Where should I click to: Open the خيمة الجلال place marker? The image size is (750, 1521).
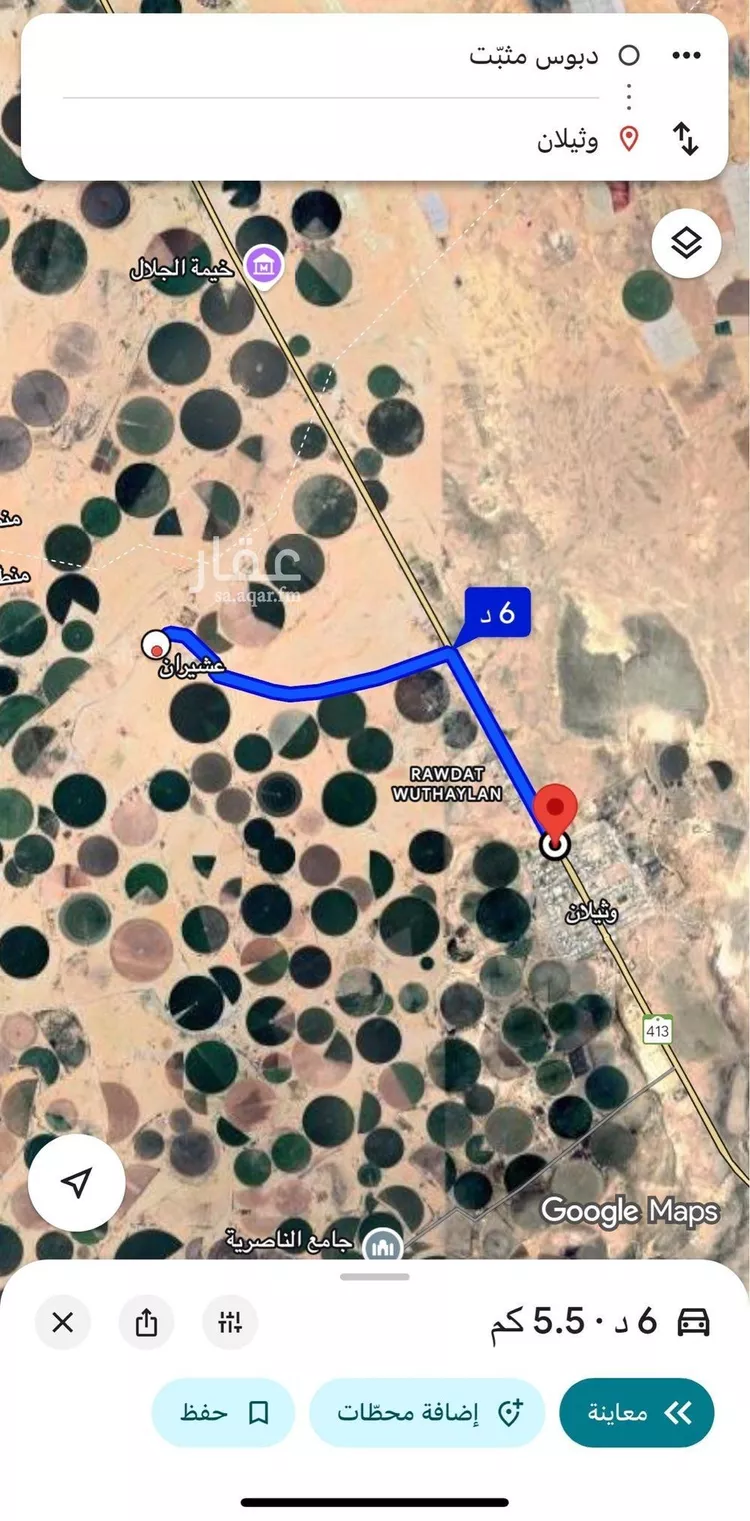click(265, 266)
